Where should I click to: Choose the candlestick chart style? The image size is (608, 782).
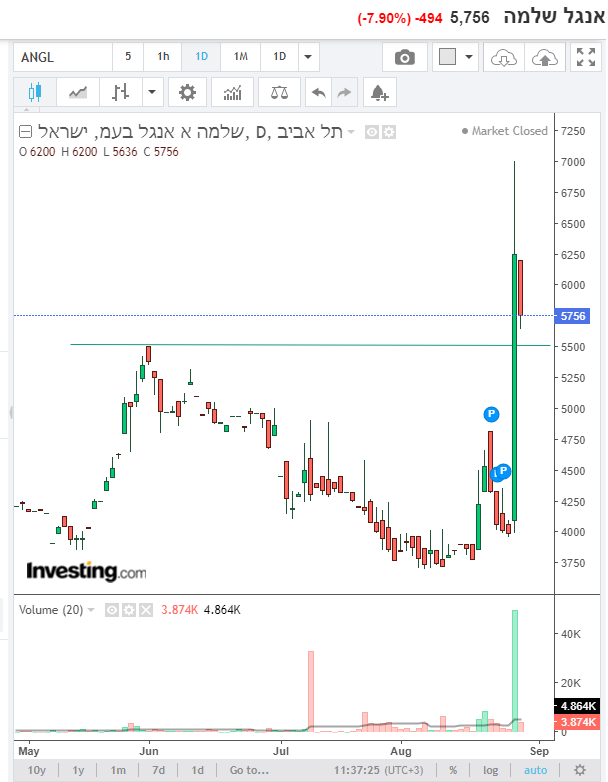click(36, 93)
